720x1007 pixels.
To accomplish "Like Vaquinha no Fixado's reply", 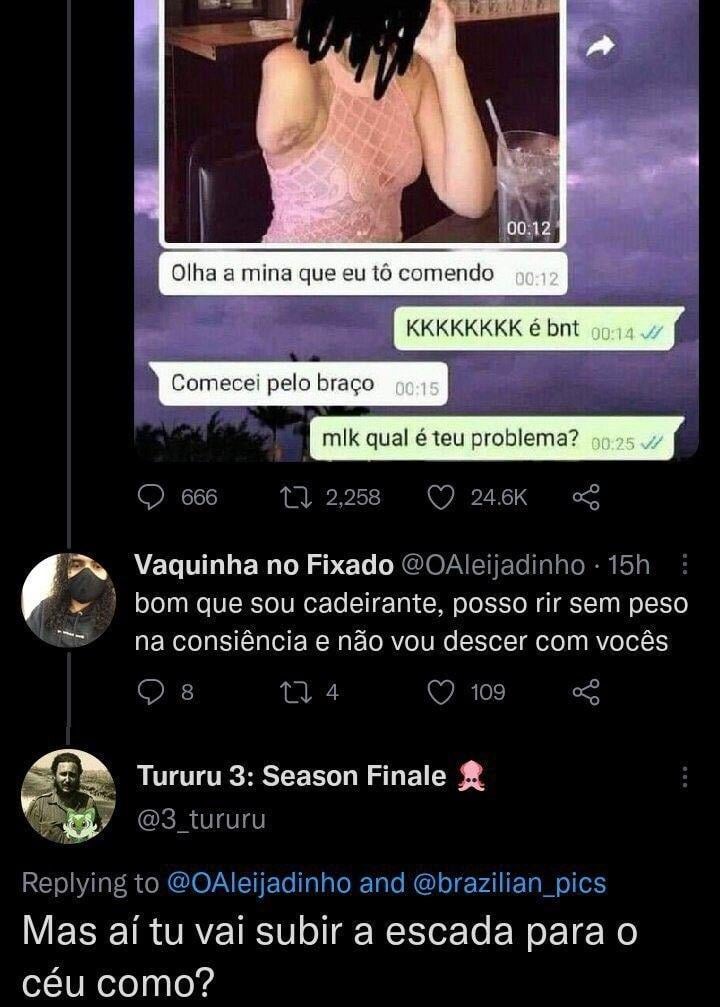I will click(441, 692).
